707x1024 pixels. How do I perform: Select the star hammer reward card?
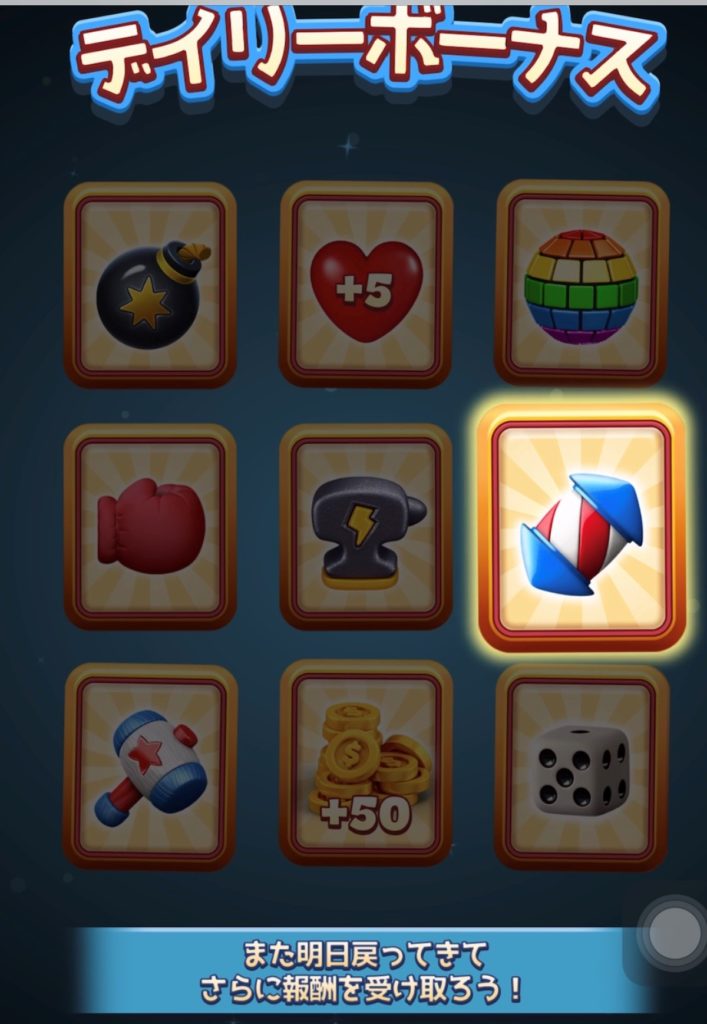150,768
